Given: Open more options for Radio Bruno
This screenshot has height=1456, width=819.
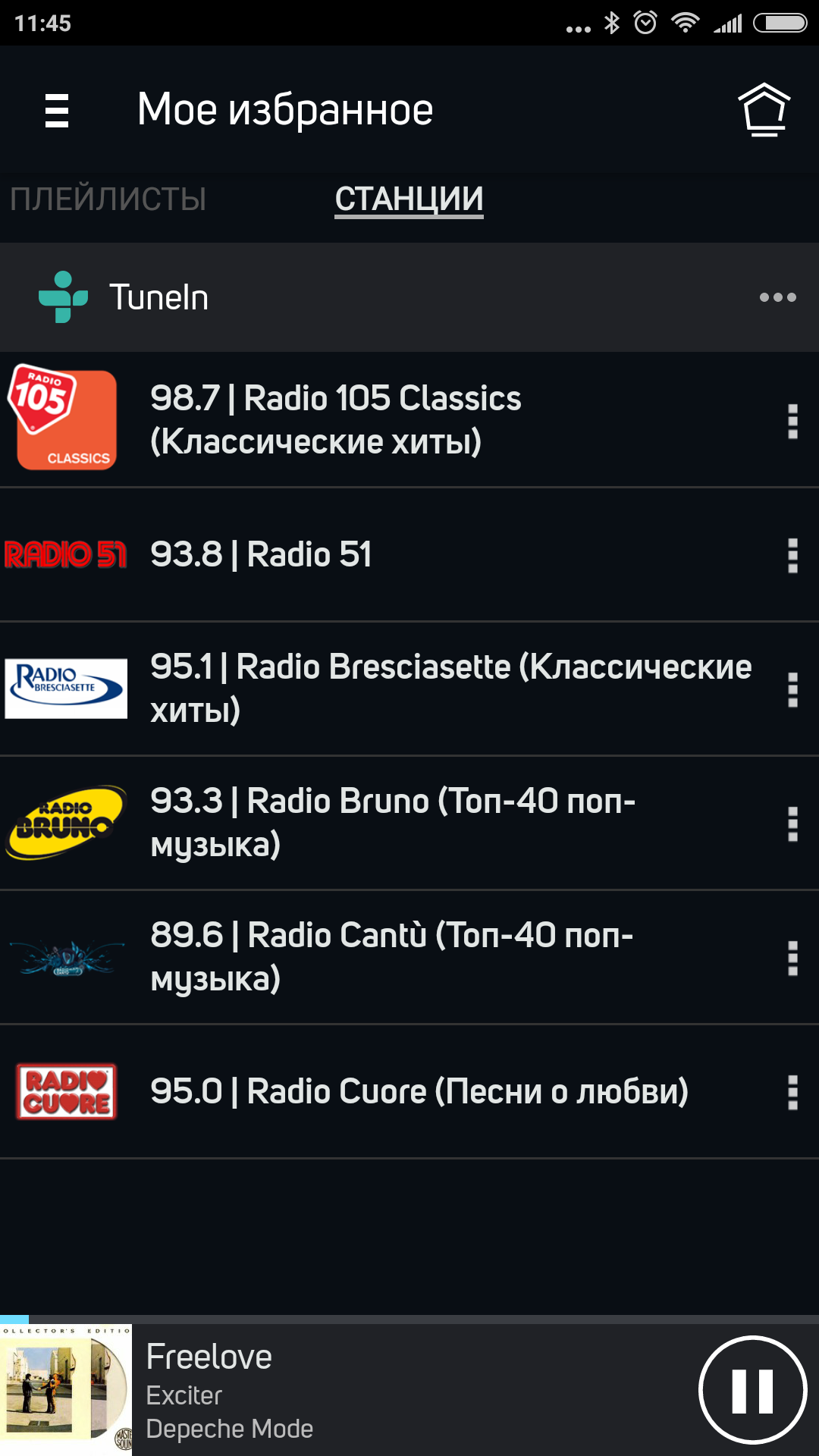Looking at the screenshot, I should [x=792, y=824].
